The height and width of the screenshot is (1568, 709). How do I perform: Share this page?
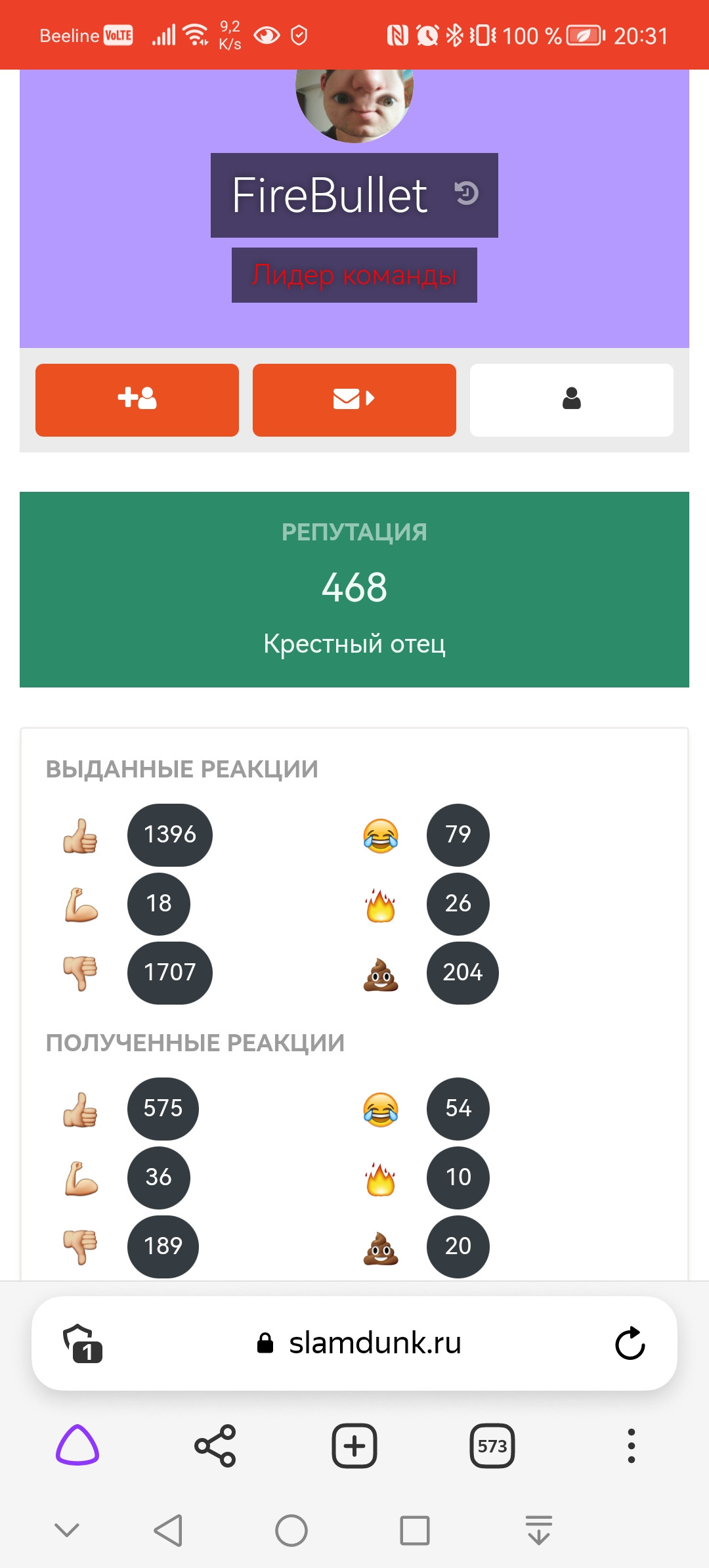pyautogui.click(x=215, y=1445)
